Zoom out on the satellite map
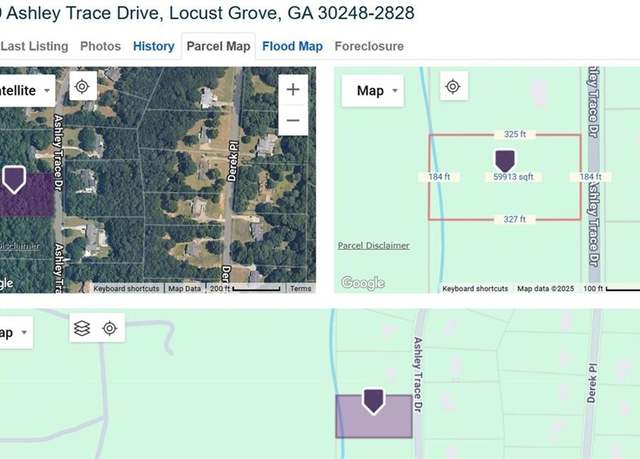640x459 pixels. click(x=293, y=121)
